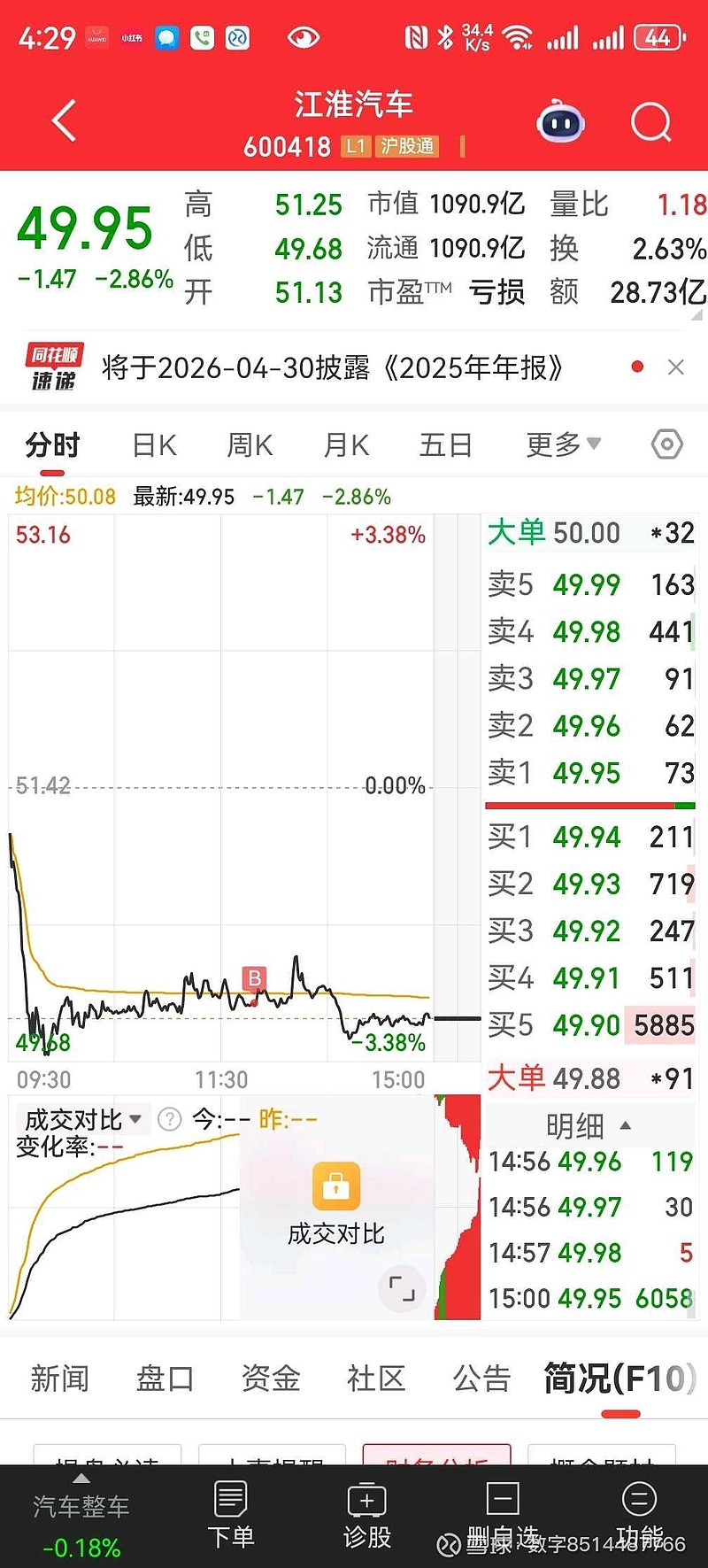Open the AI robot assistant
The width and height of the screenshot is (708, 1568).
pyautogui.click(x=559, y=121)
